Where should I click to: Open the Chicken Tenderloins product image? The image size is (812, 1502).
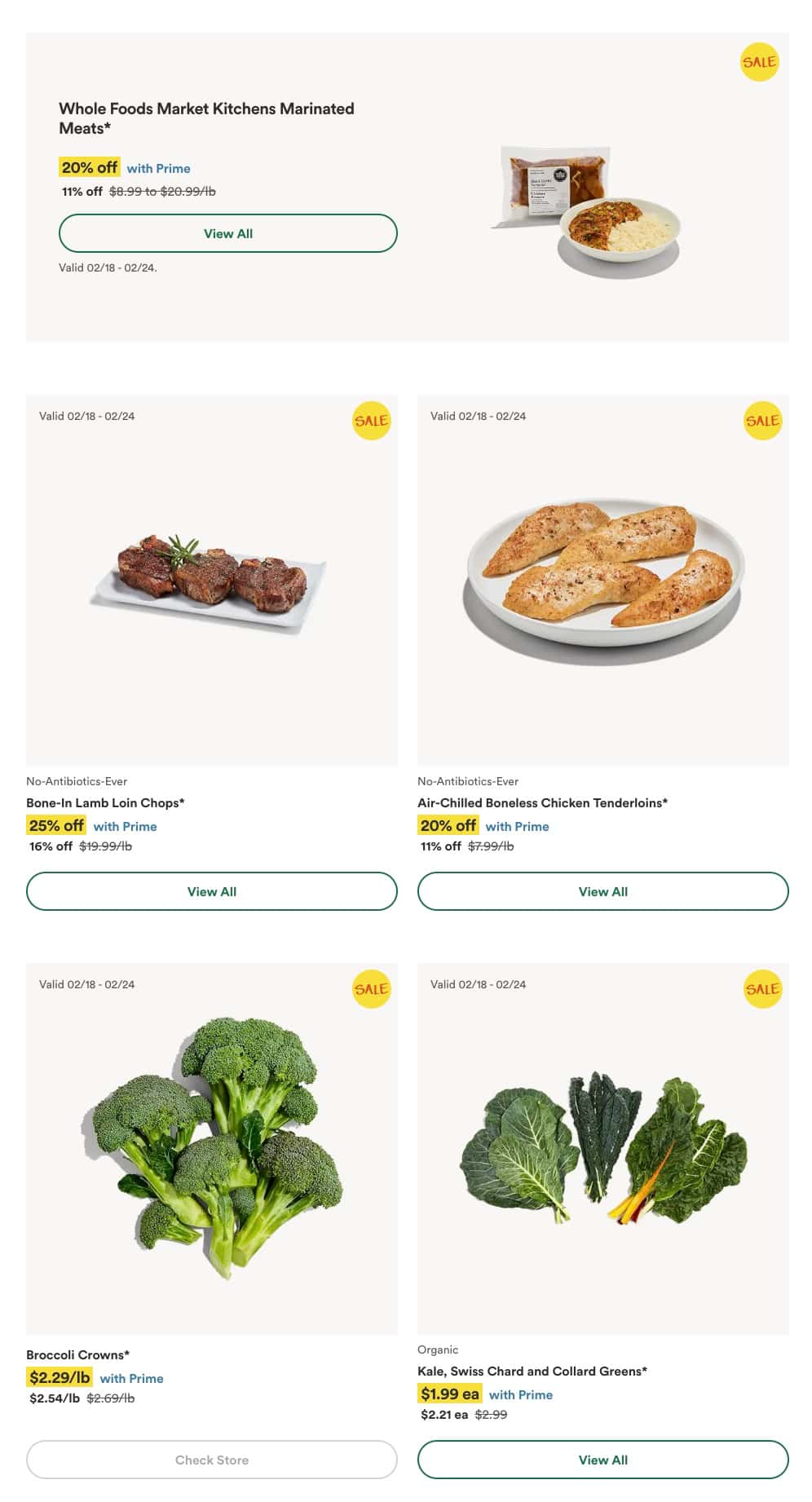[602, 581]
